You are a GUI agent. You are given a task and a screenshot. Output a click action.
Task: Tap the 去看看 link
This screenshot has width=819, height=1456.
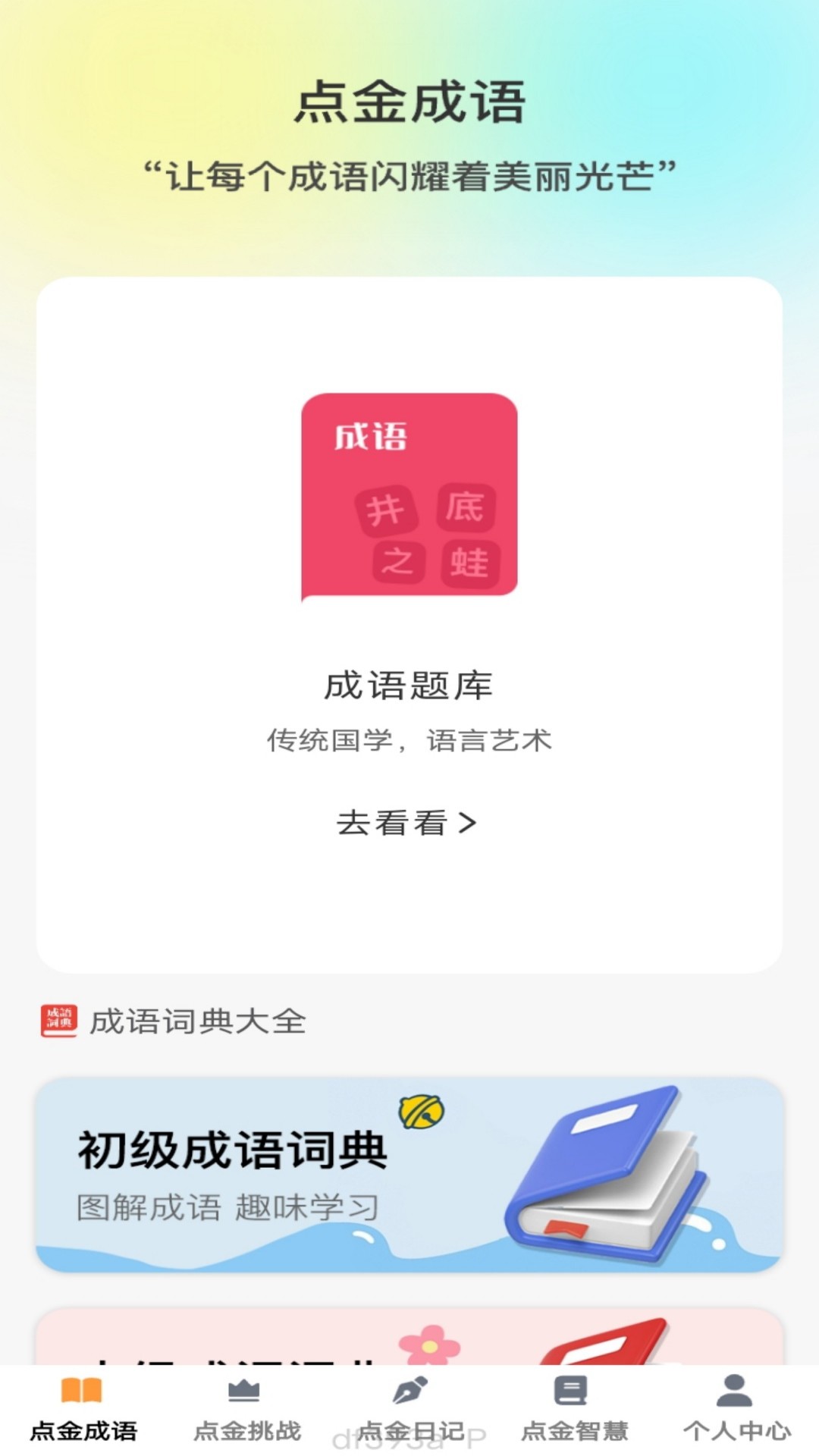pyautogui.click(x=407, y=823)
